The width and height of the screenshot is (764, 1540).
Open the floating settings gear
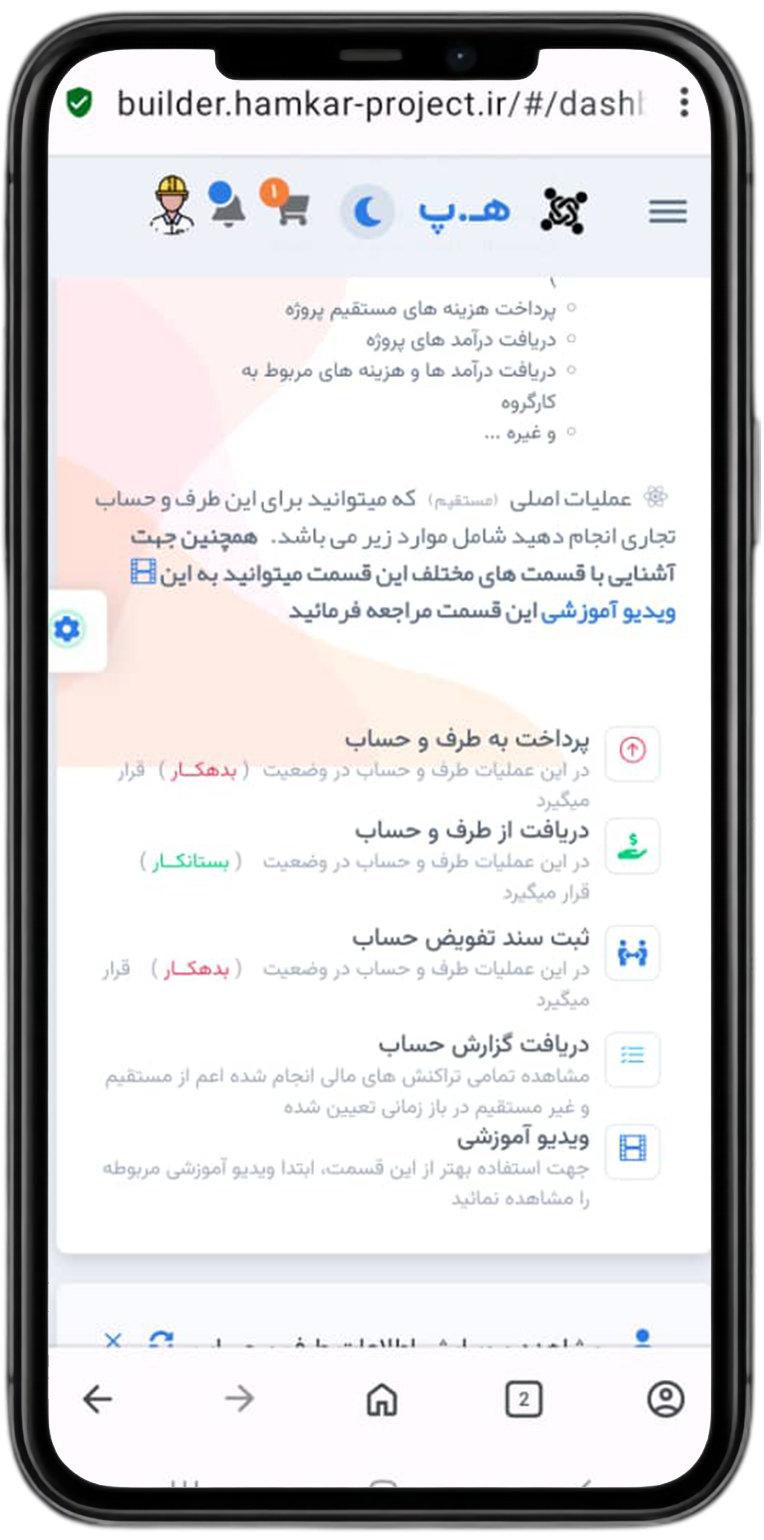(x=68, y=629)
